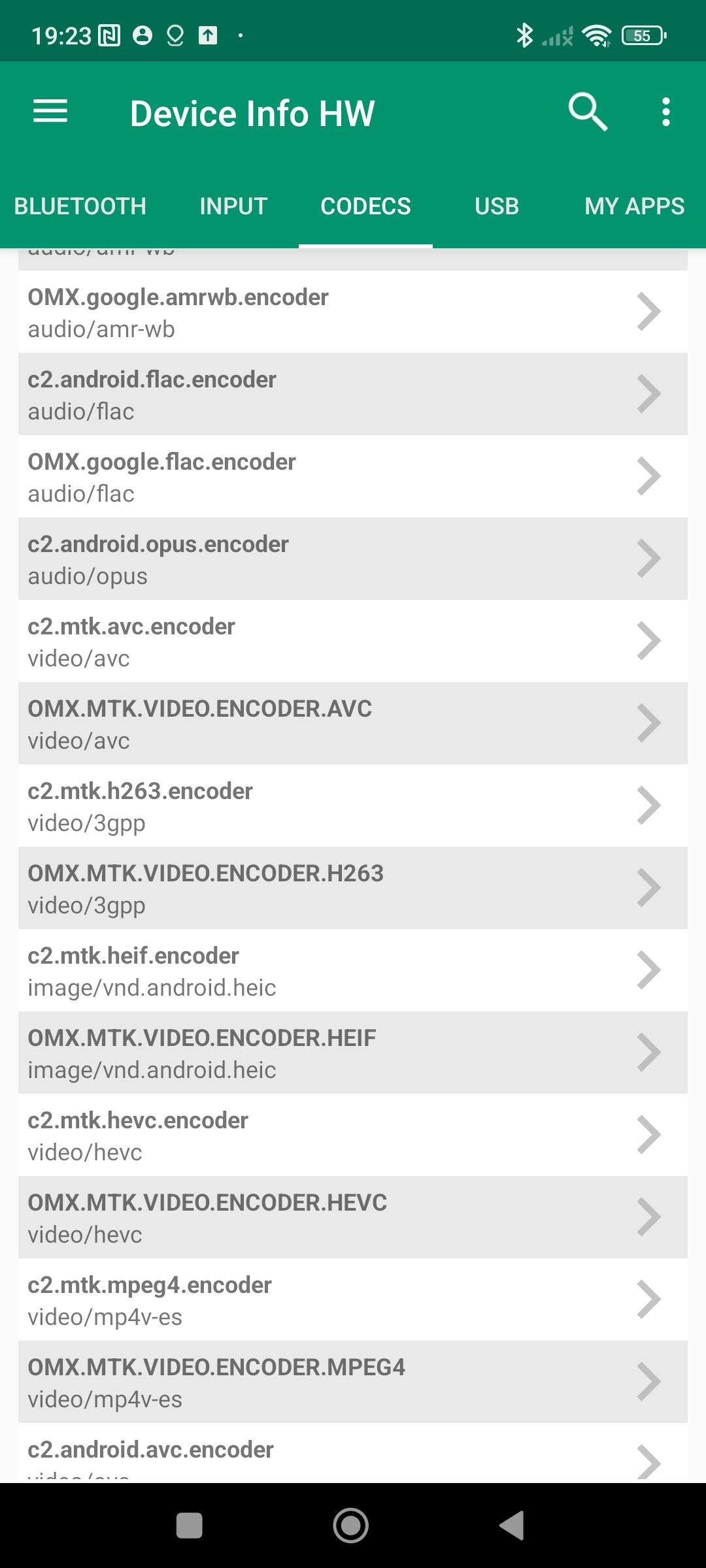Open c2.mtk.h263.encoder entry
706x1568 pixels.
click(353, 806)
